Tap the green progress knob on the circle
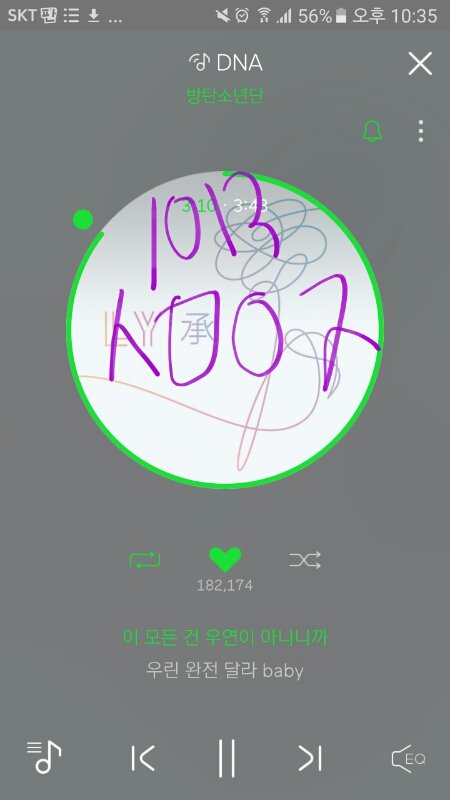This screenshot has height=800, width=450. click(x=83, y=220)
